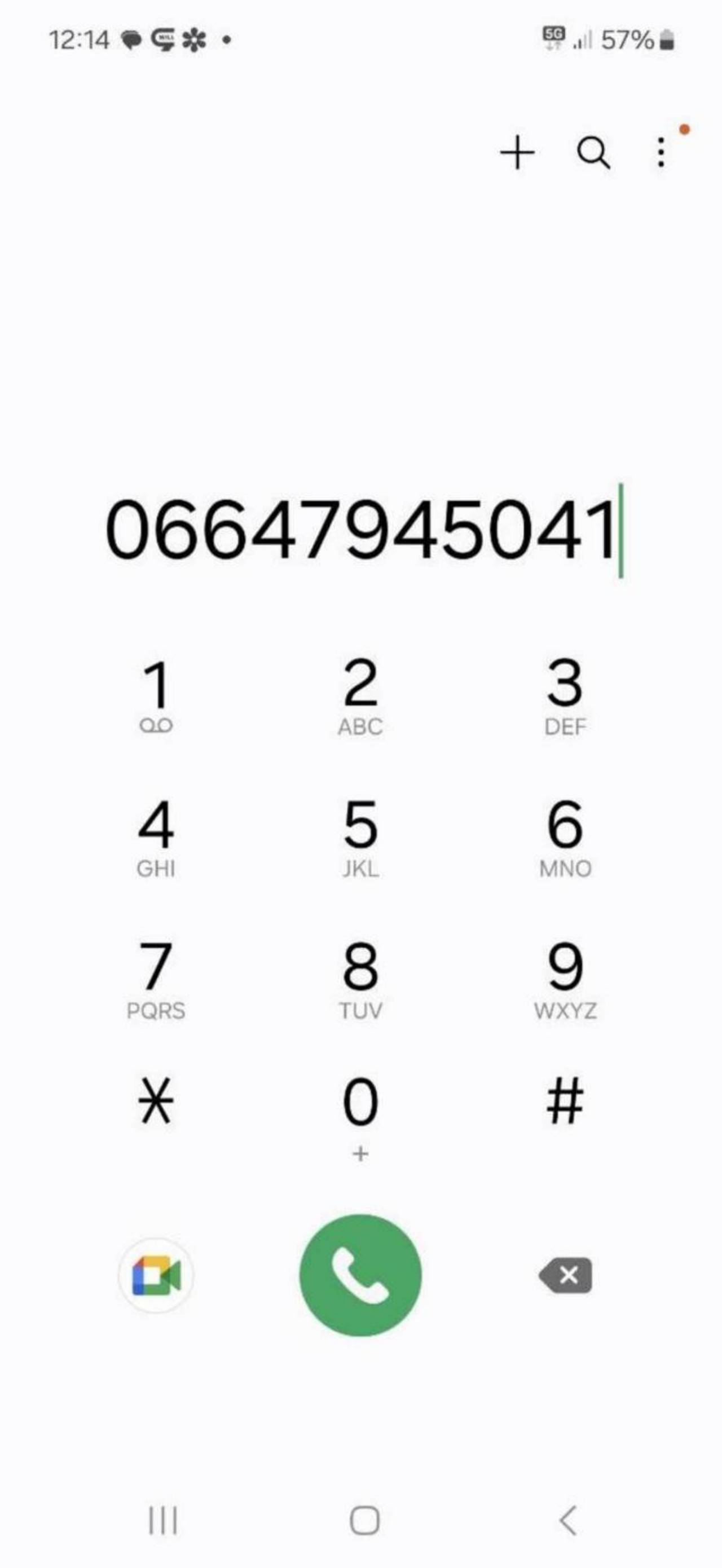
Task: Enter digit 2 ABC
Action: pyautogui.click(x=360, y=696)
